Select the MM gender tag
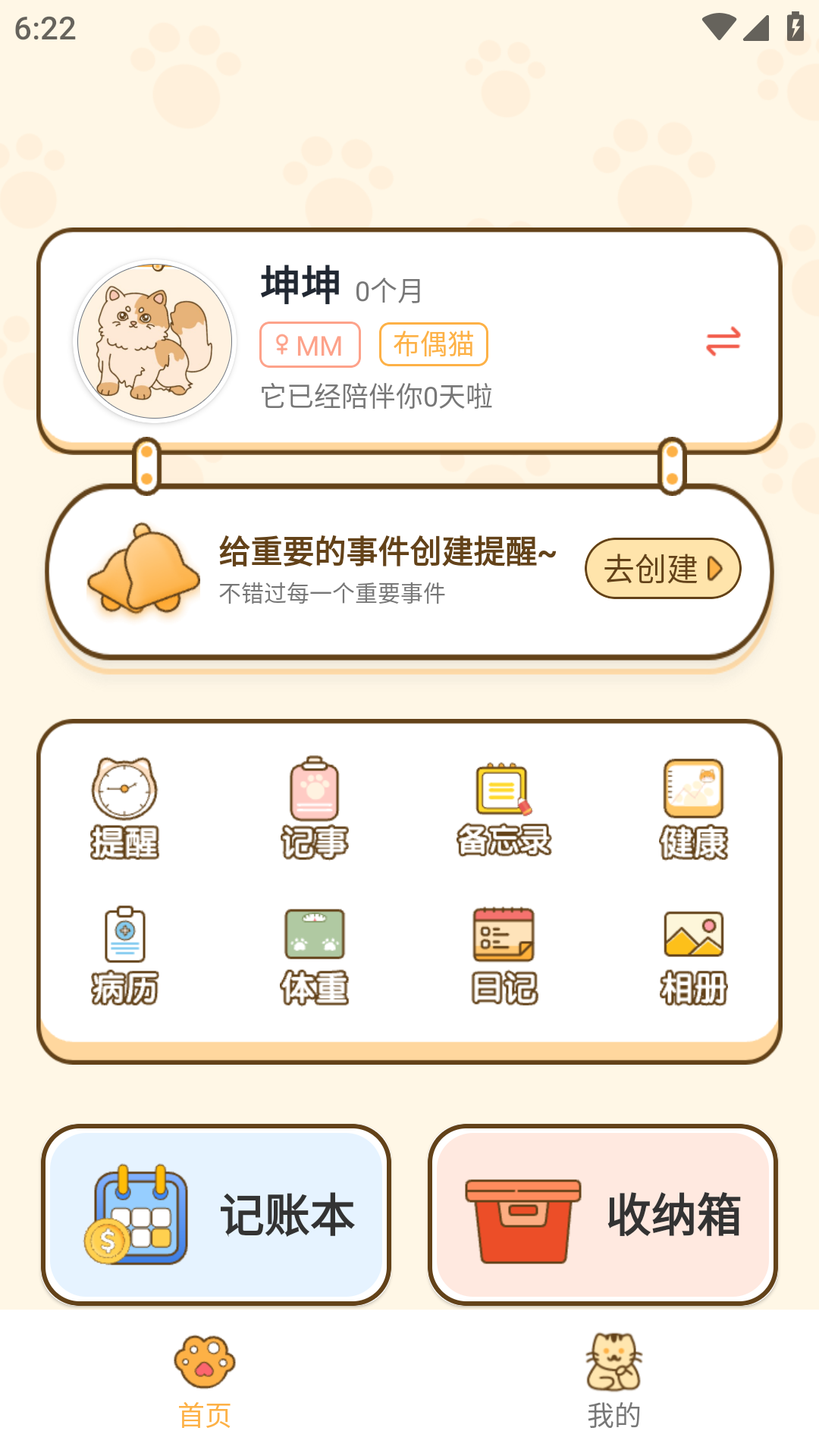819x1456 pixels. (309, 344)
